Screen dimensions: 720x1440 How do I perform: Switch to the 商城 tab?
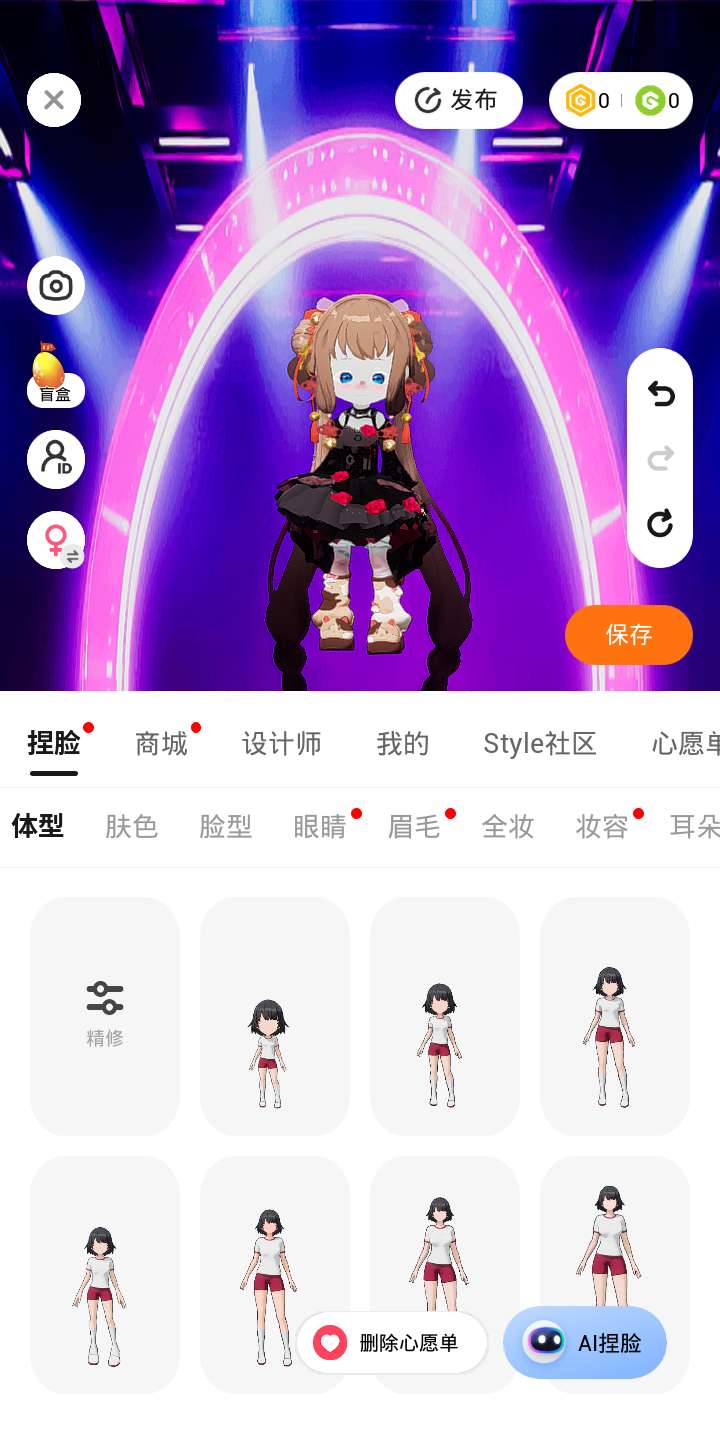162,744
